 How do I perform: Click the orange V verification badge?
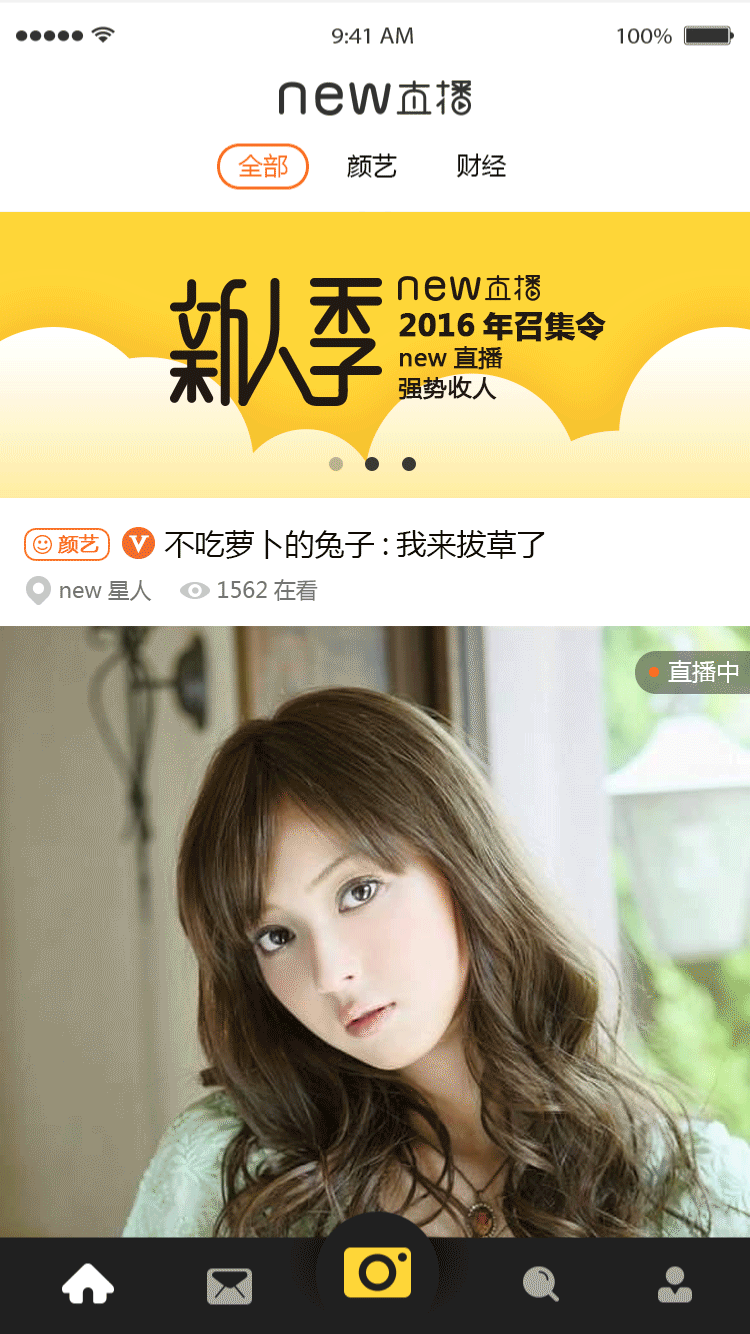[x=138, y=544]
